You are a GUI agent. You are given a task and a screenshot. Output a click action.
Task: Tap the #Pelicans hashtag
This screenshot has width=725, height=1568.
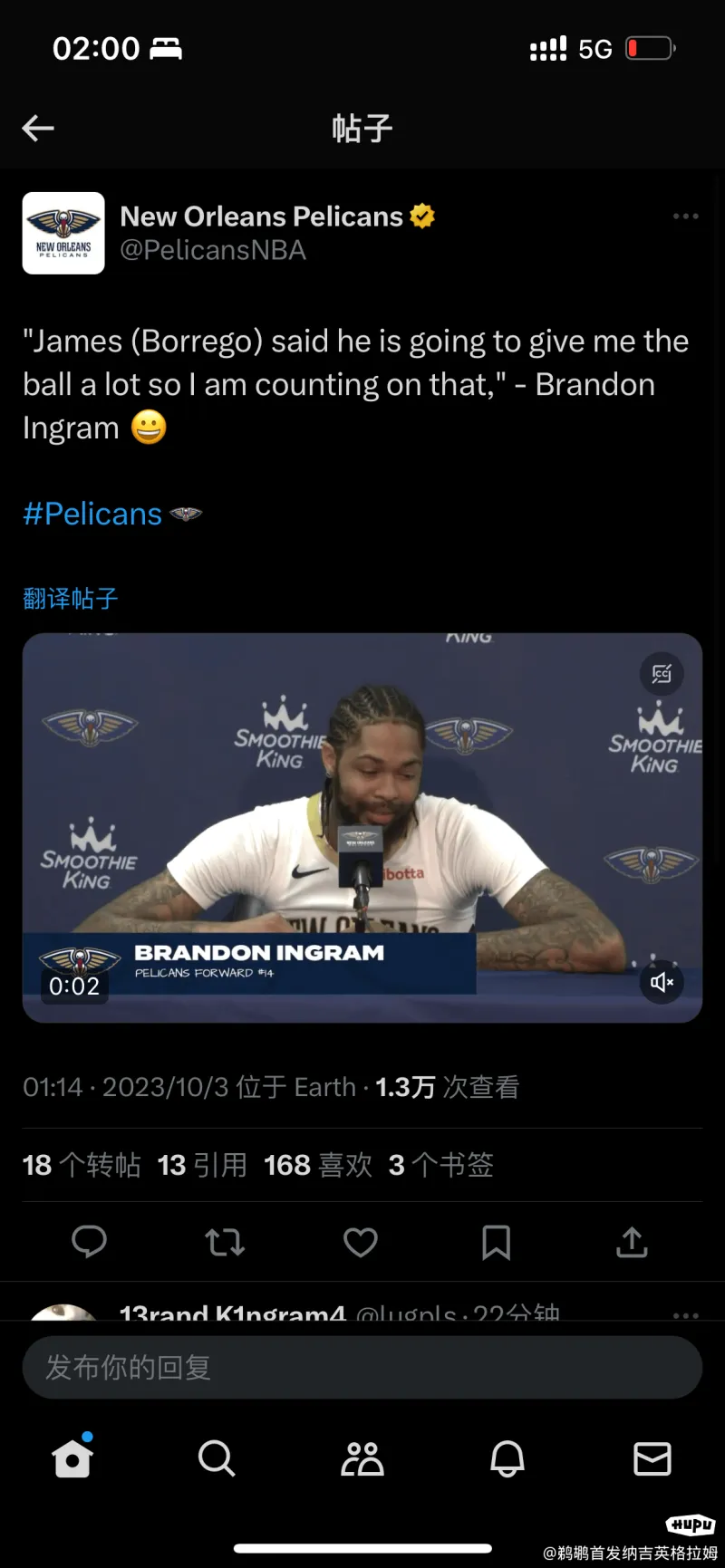(92, 515)
